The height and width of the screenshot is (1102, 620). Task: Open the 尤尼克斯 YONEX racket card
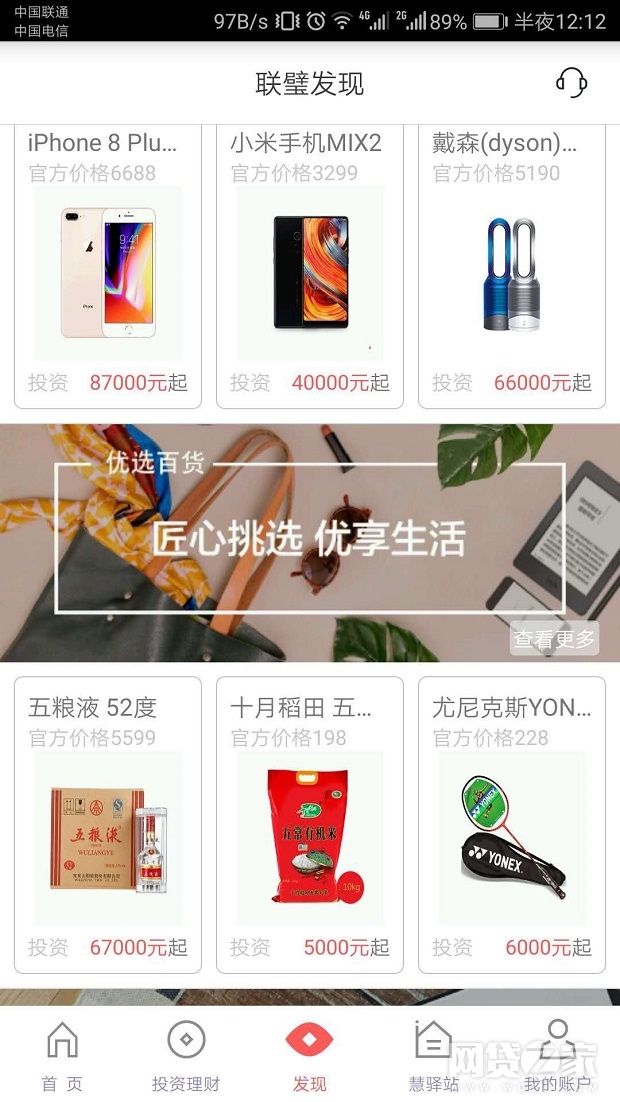(512, 825)
